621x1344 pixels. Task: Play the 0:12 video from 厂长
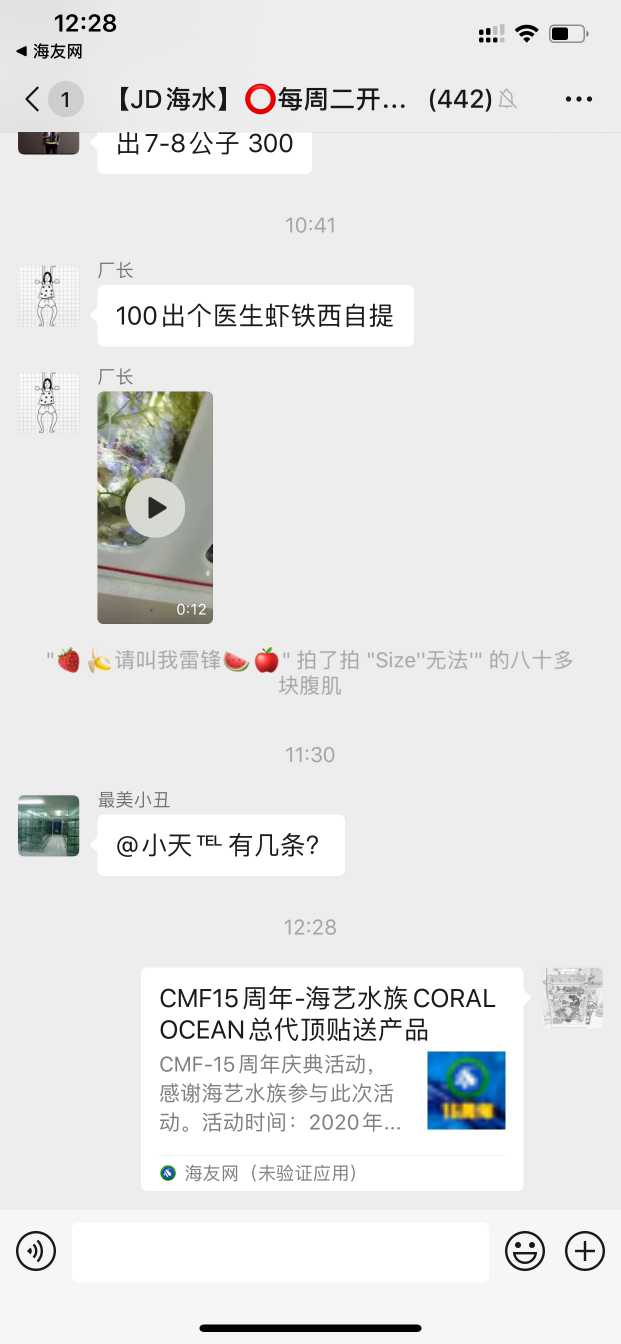point(155,508)
